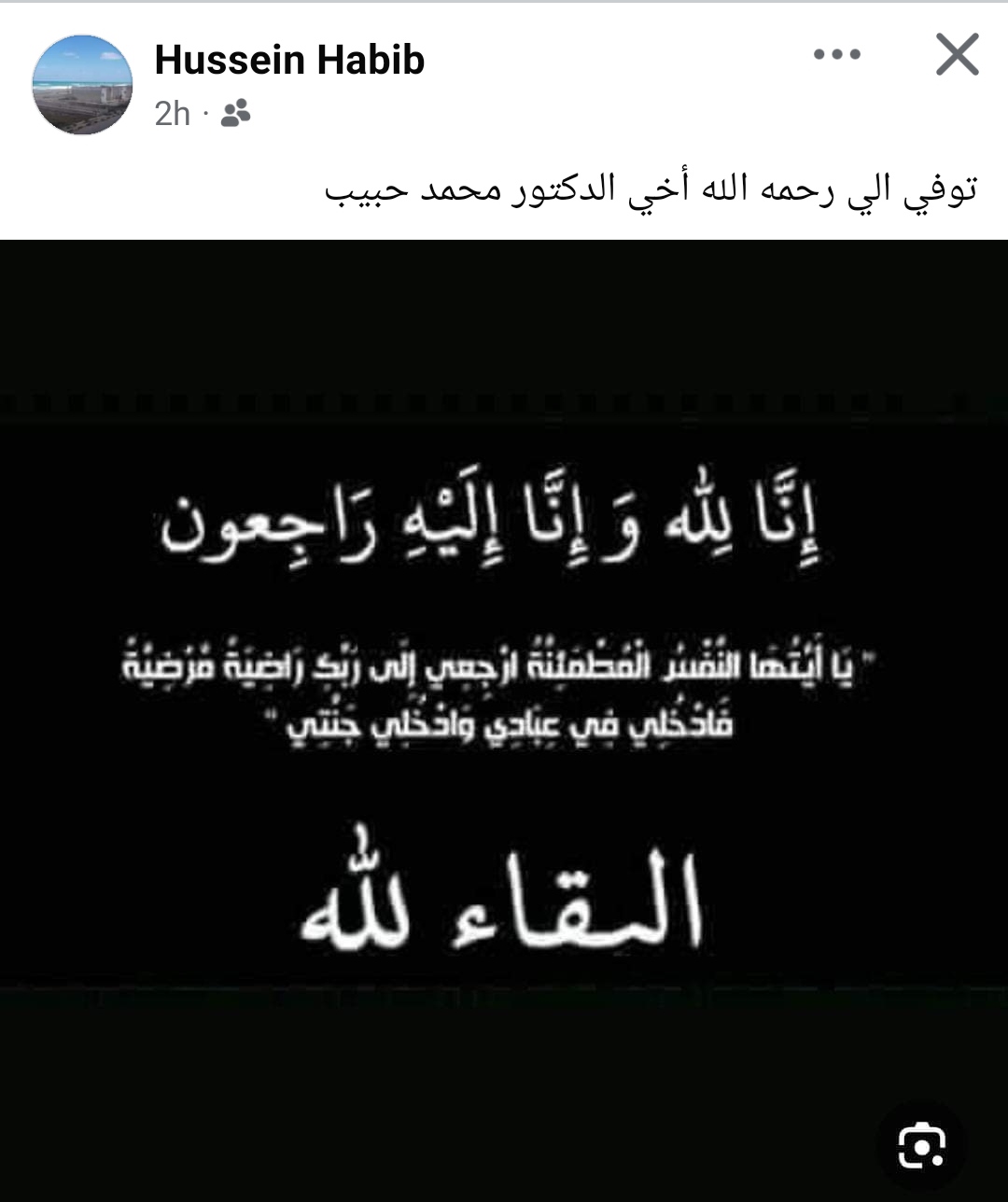
Task: Tap the visual search lens icon on the image
Action: coord(921,1144)
